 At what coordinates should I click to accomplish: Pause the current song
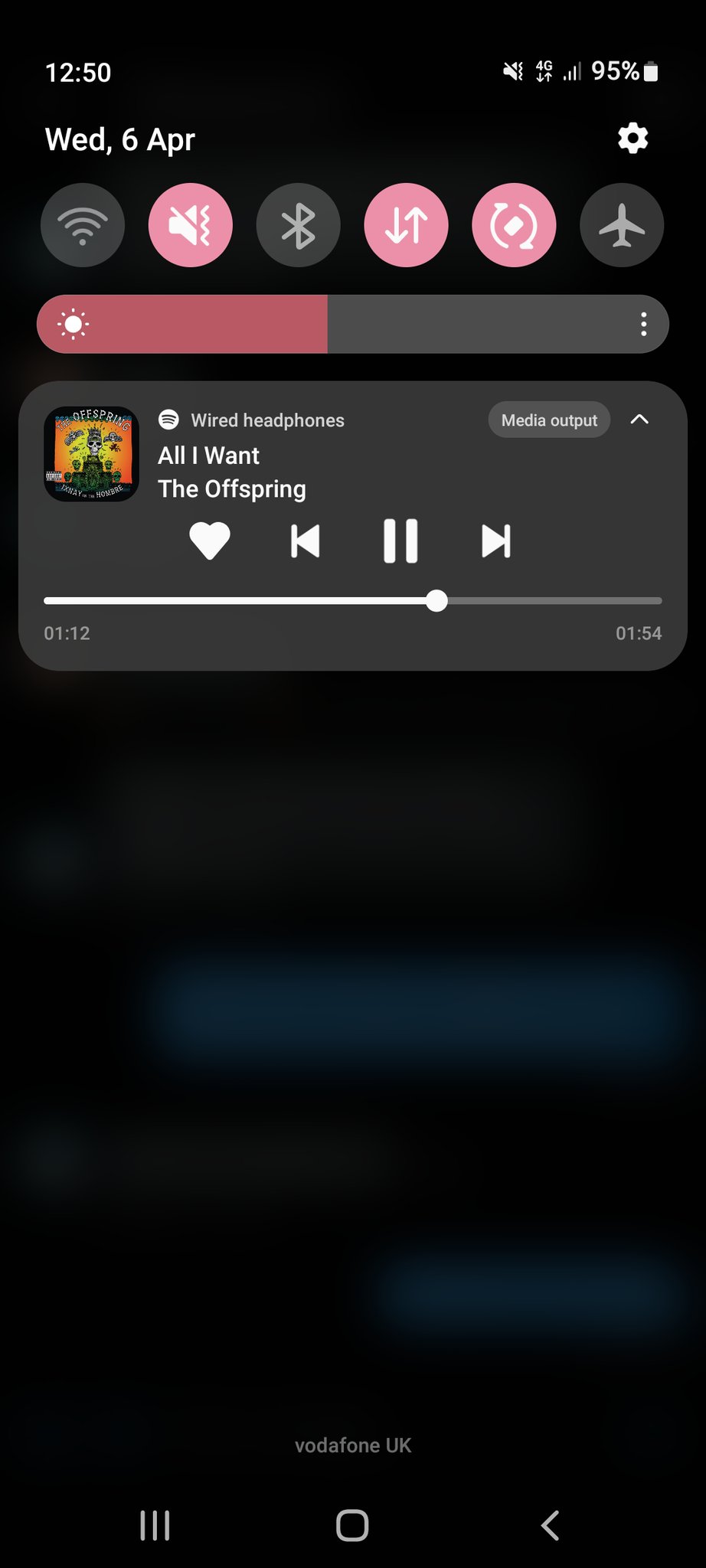(x=400, y=541)
